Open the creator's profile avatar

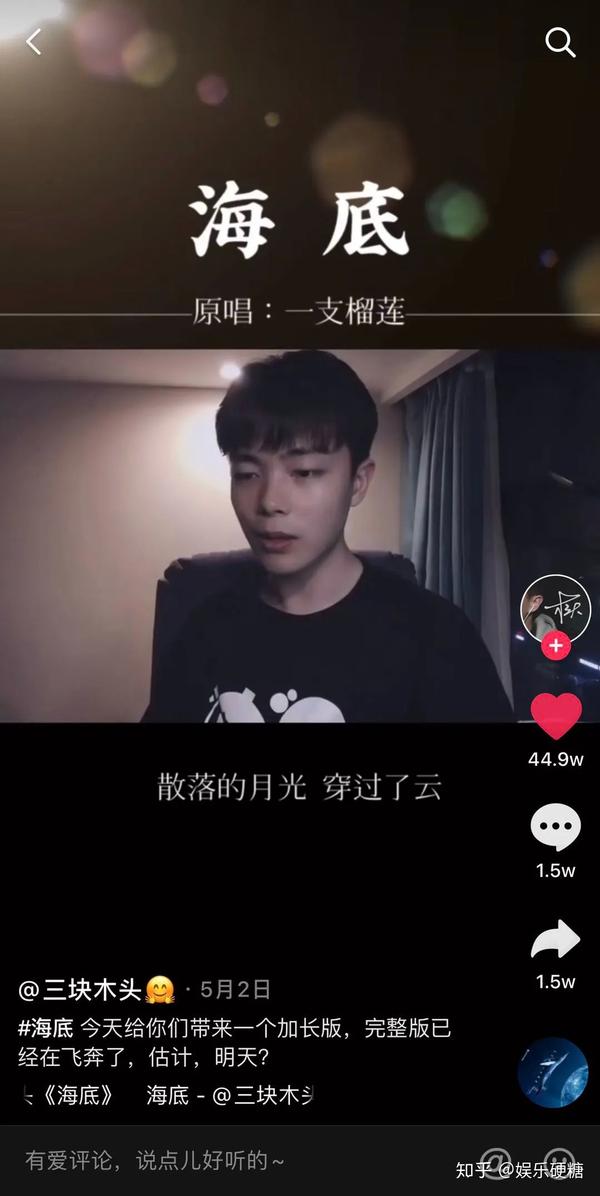(556, 608)
